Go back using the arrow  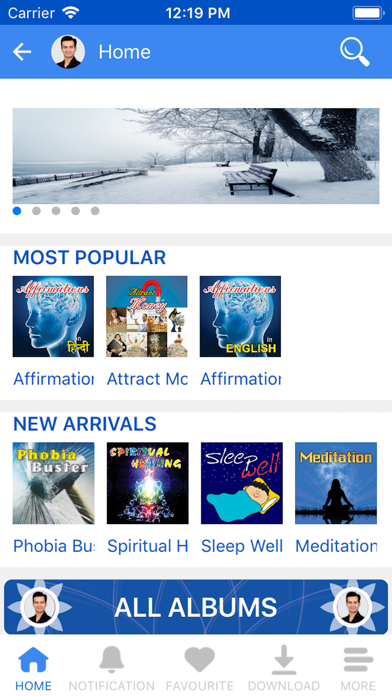click(x=22, y=52)
